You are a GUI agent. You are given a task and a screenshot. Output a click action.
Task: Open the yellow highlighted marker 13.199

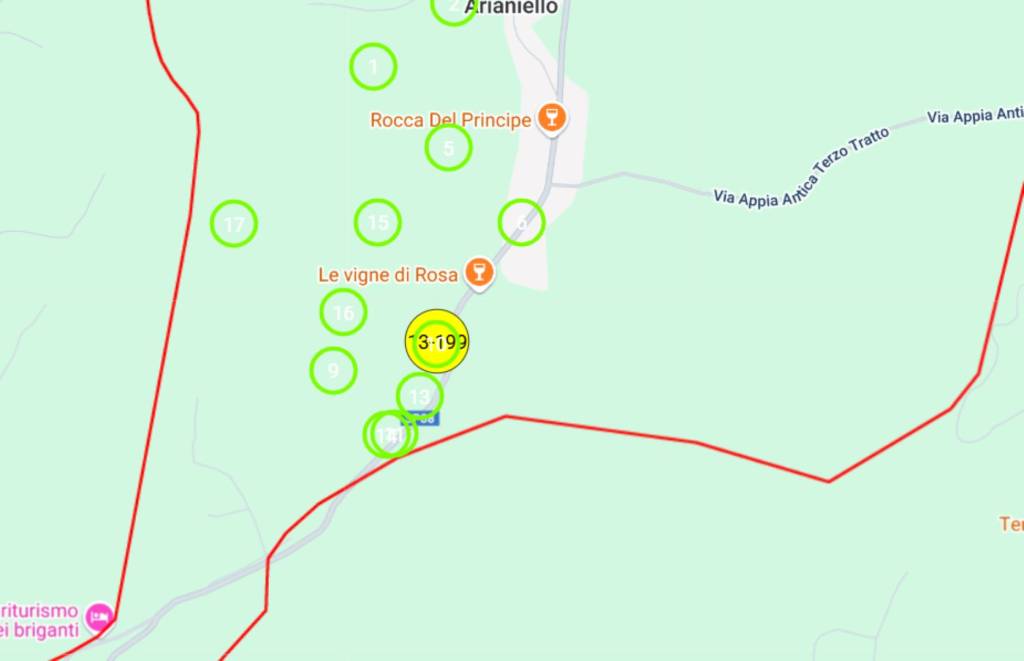[x=437, y=342]
